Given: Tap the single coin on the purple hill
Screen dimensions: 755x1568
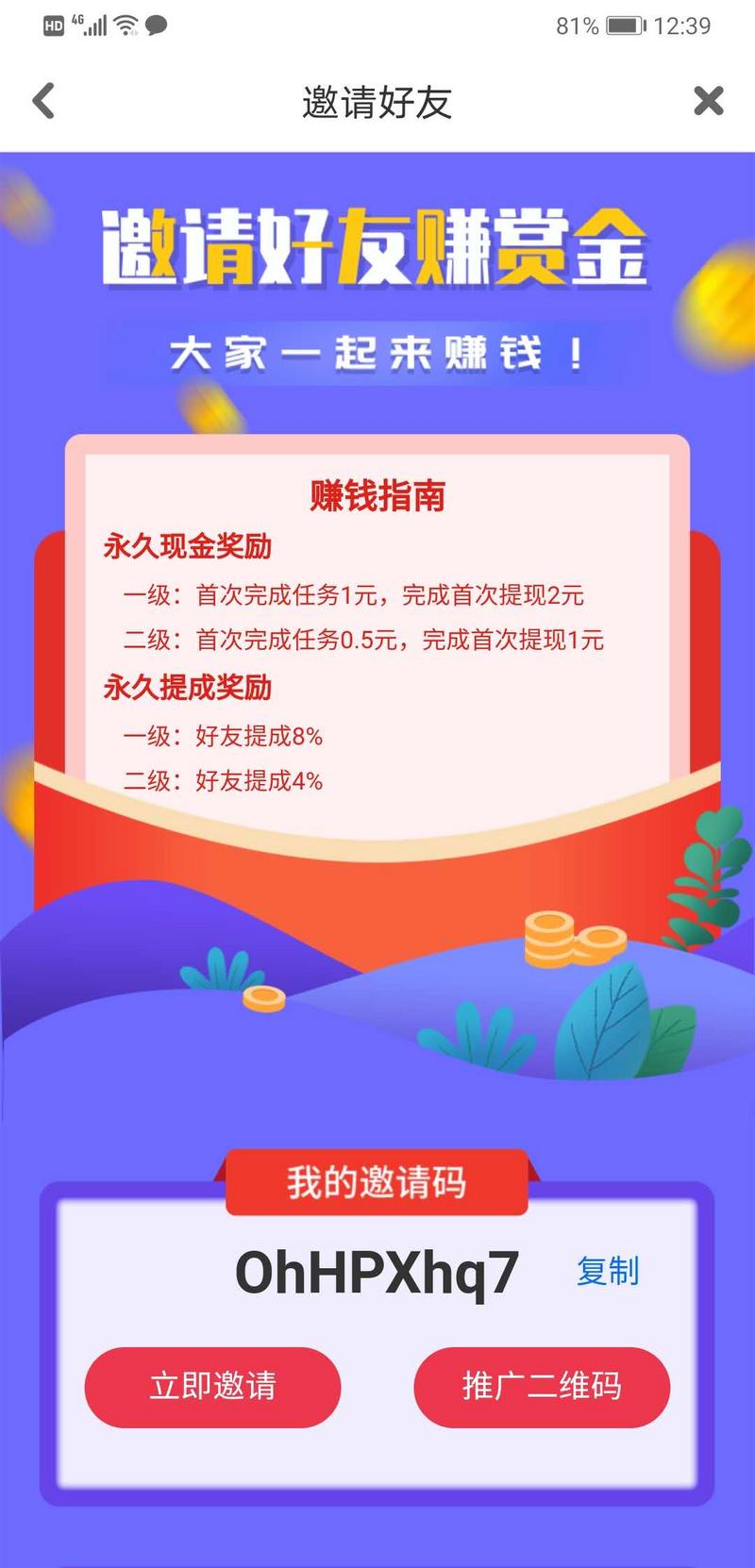Looking at the screenshot, I should tap(264, 997).
